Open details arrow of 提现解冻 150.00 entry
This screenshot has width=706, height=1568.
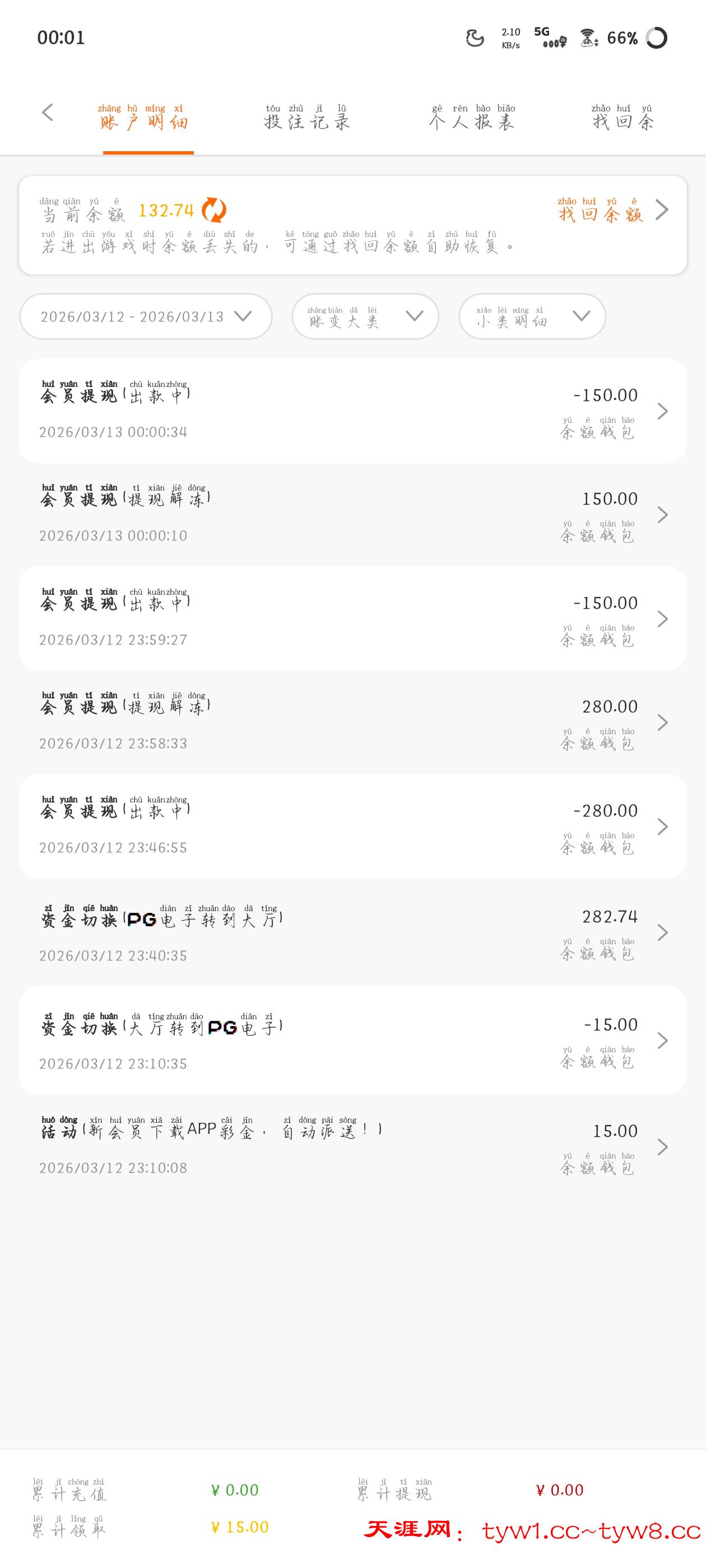tap(663, 515)
